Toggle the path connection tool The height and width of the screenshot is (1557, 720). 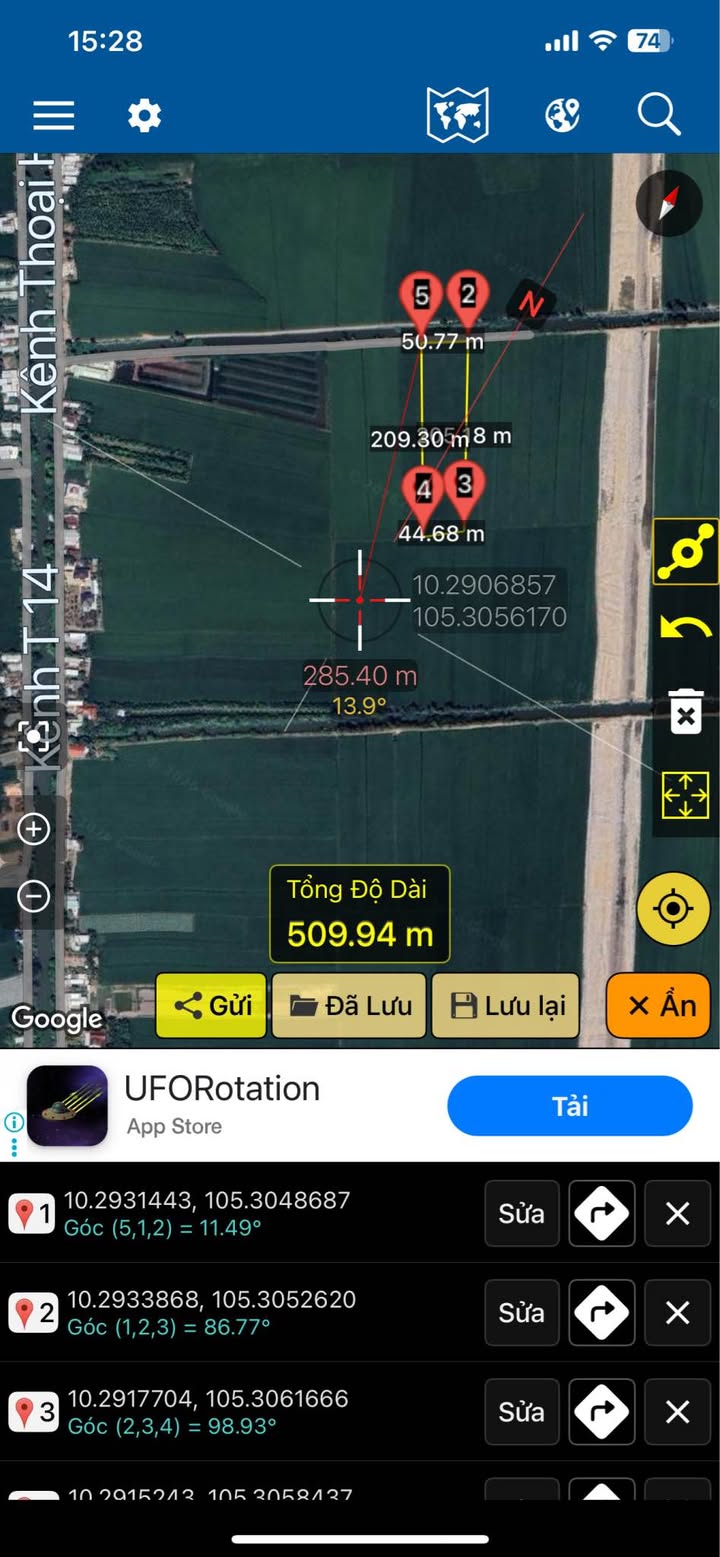click(x=686, y=551)
